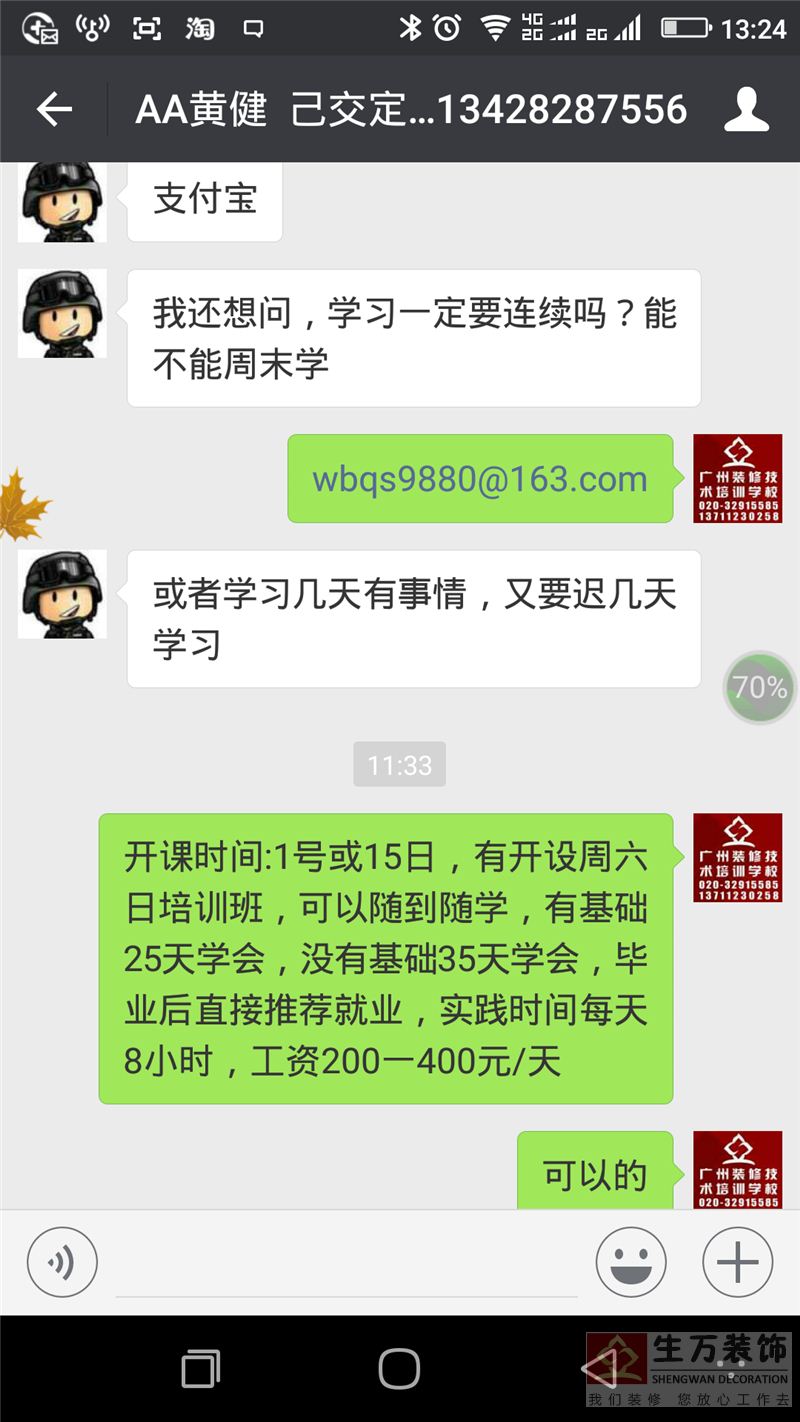The width and height of the screenshot is (800, 1422).
Task: Open chat info profile icon
Action: click(746, 109)
